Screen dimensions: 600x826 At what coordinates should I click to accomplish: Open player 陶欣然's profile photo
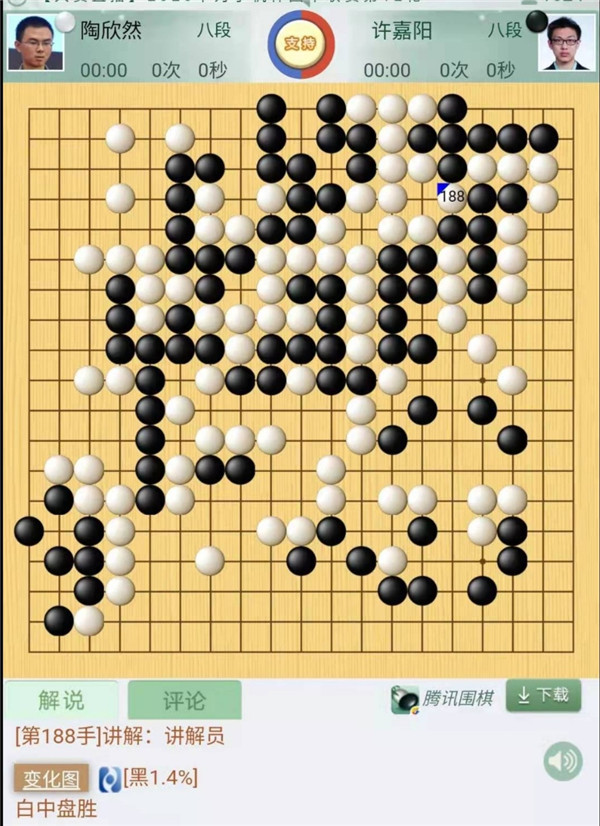click(x=35, y=44)
